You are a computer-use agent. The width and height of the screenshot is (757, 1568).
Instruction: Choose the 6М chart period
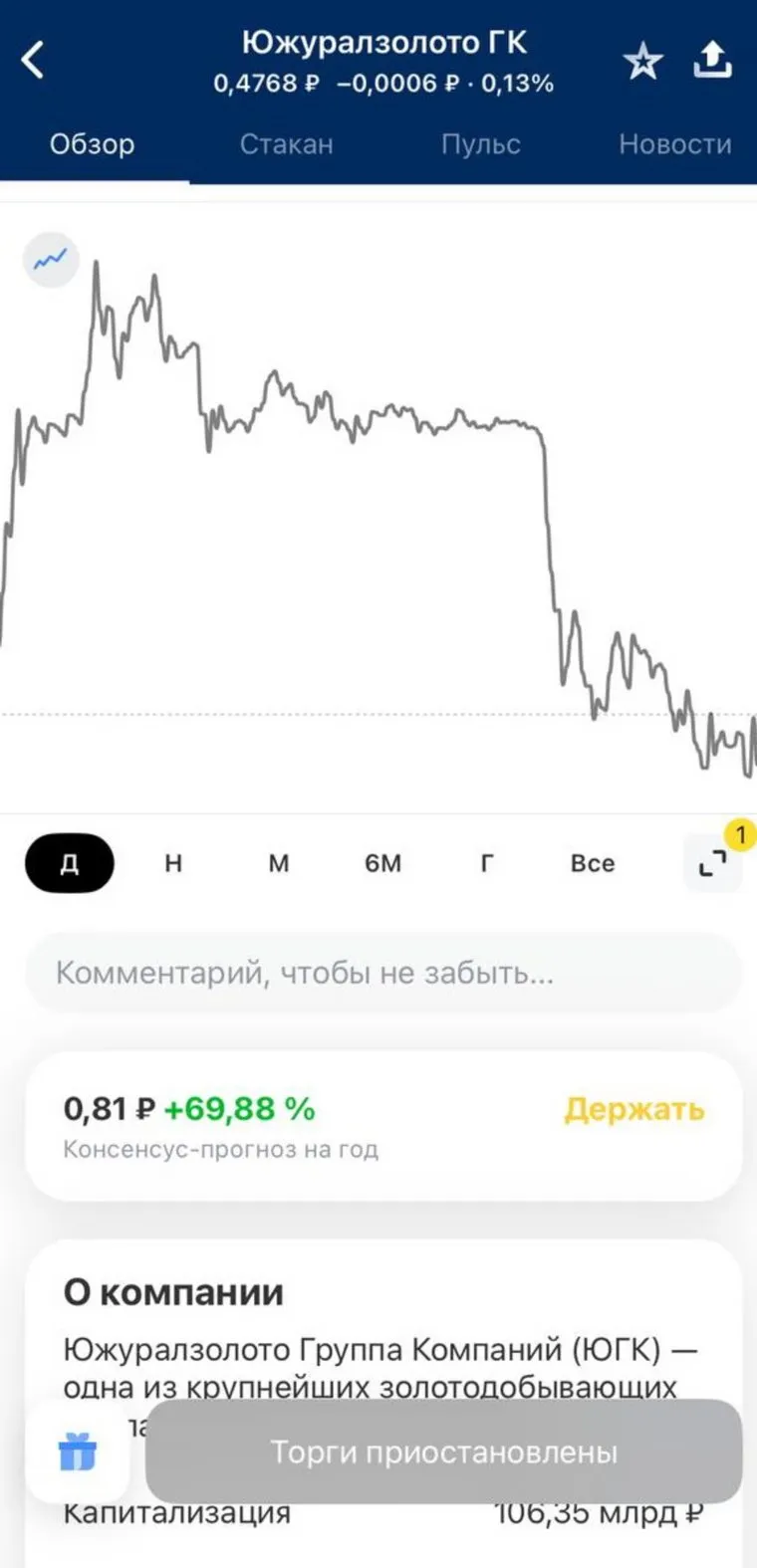[382, 863]
